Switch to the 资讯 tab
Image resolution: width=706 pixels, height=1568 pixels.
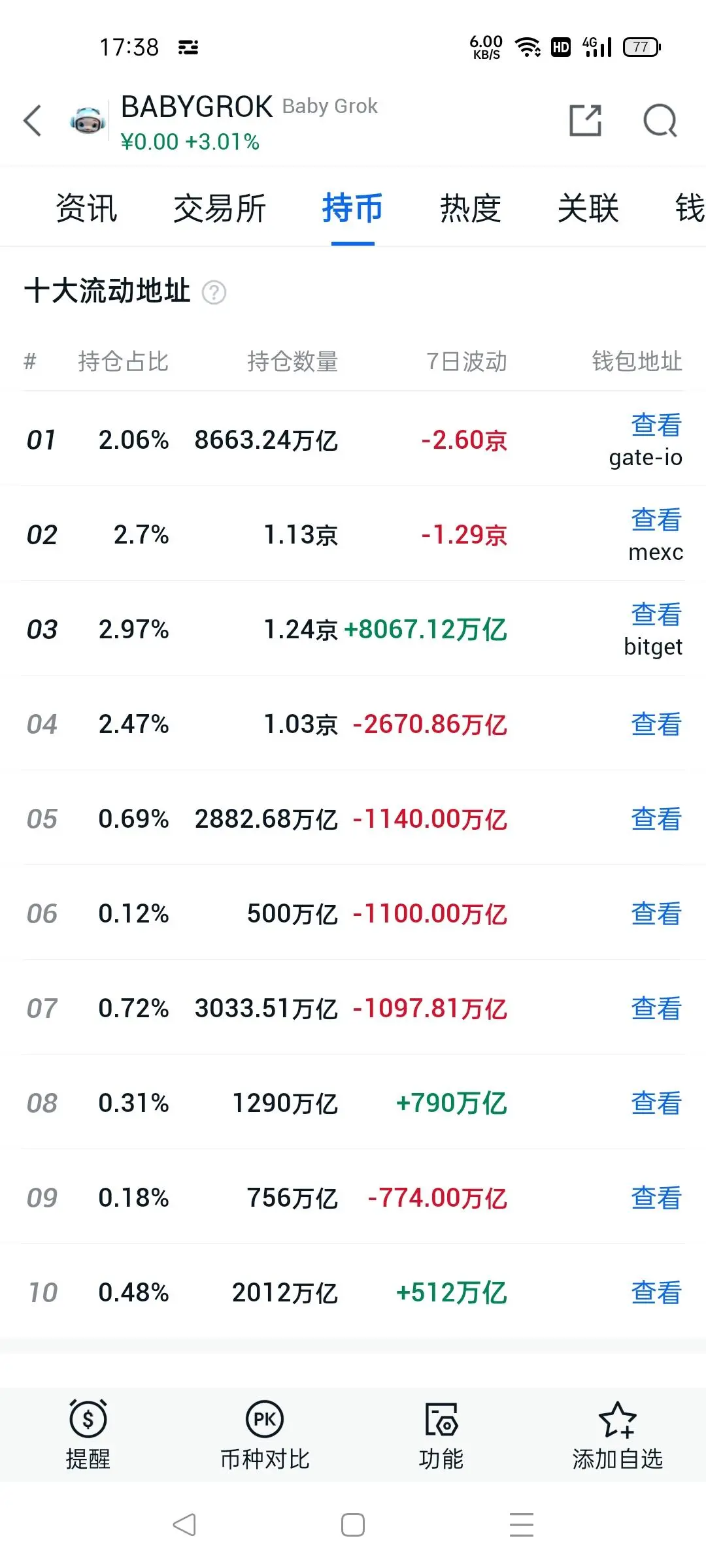coord(86,209)
